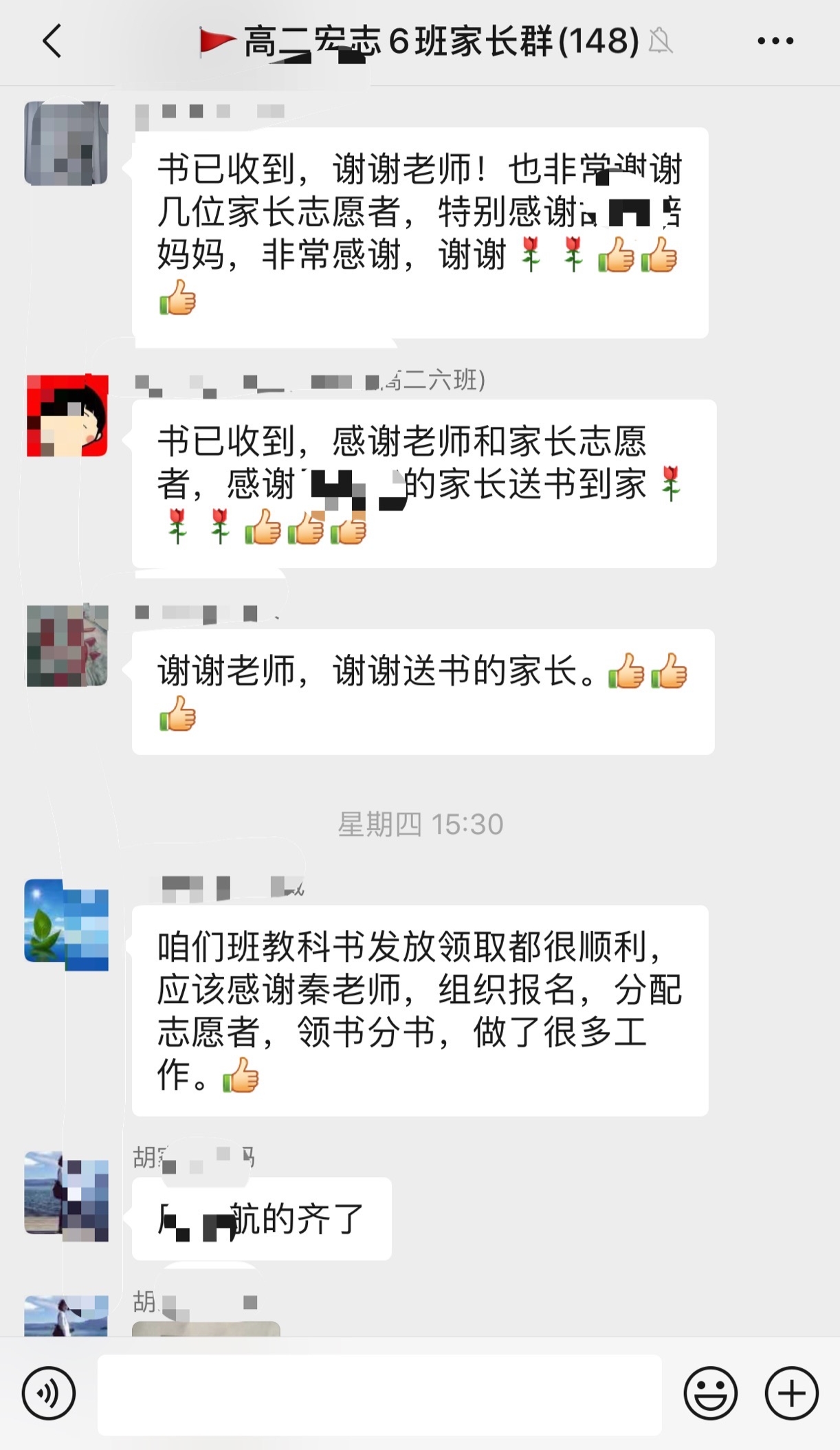Switch to voice message input
Viewport: 840px width, 1450px height.
pos(48,1394)
